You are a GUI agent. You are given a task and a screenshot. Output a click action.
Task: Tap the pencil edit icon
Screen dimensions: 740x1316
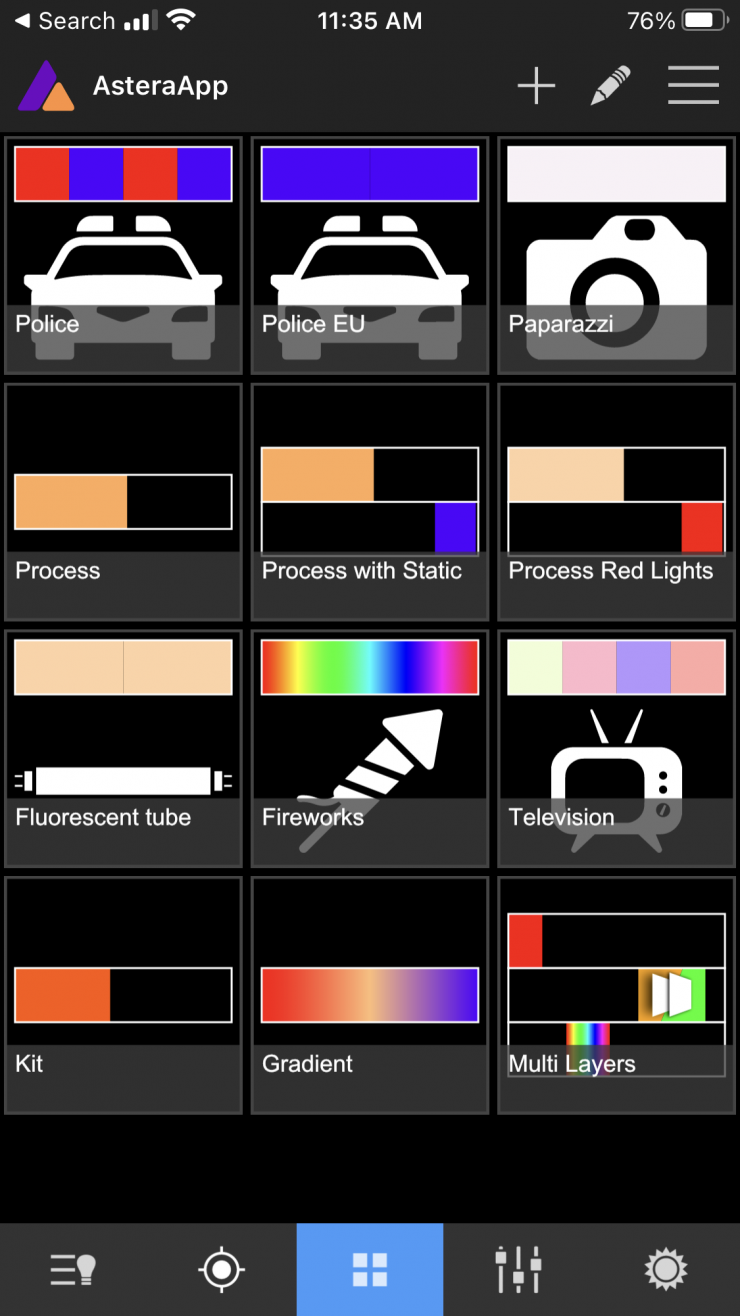(610, 87)
